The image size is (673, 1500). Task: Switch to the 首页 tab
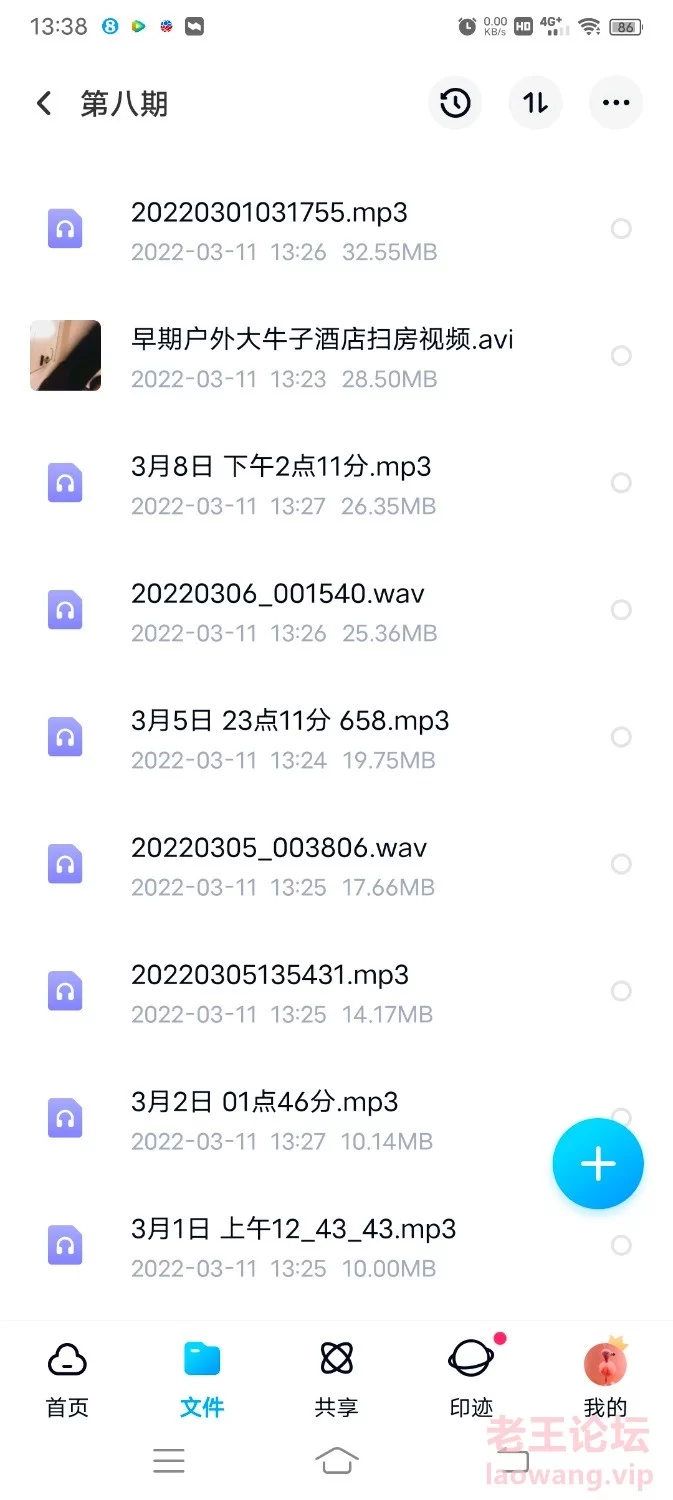coord(67,1379)
